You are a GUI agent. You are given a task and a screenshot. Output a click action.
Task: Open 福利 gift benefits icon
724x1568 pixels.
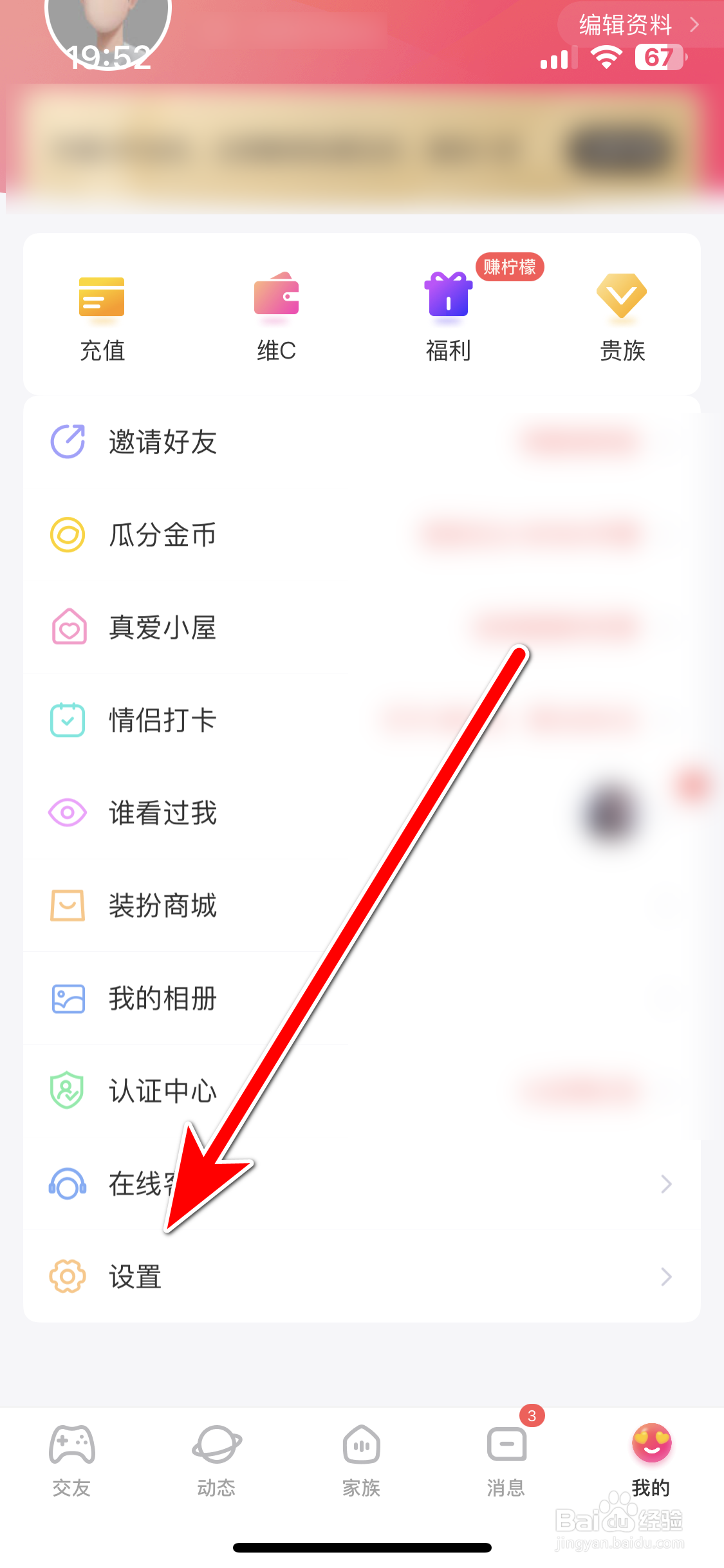pos(449,295)
